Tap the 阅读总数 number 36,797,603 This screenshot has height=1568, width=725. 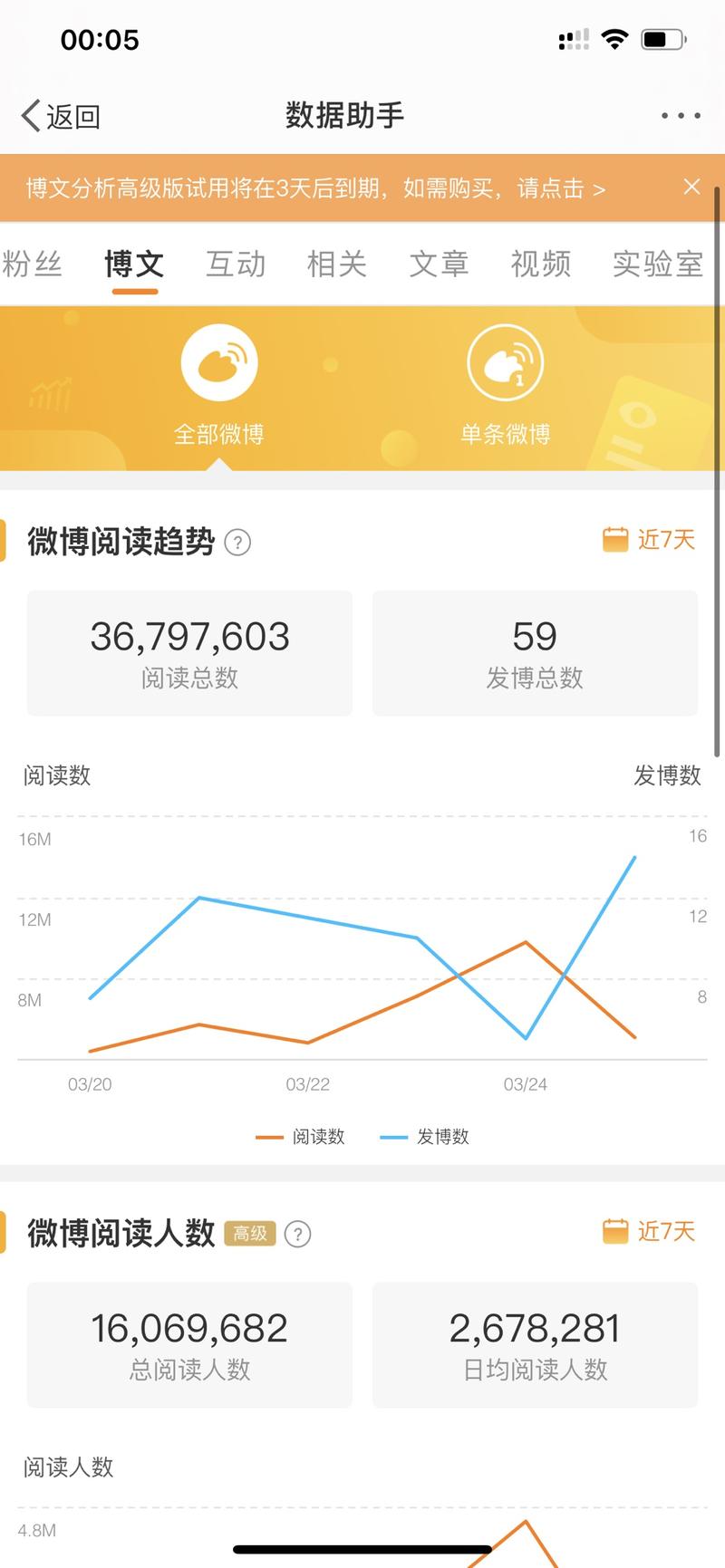(x=189, y=637)
